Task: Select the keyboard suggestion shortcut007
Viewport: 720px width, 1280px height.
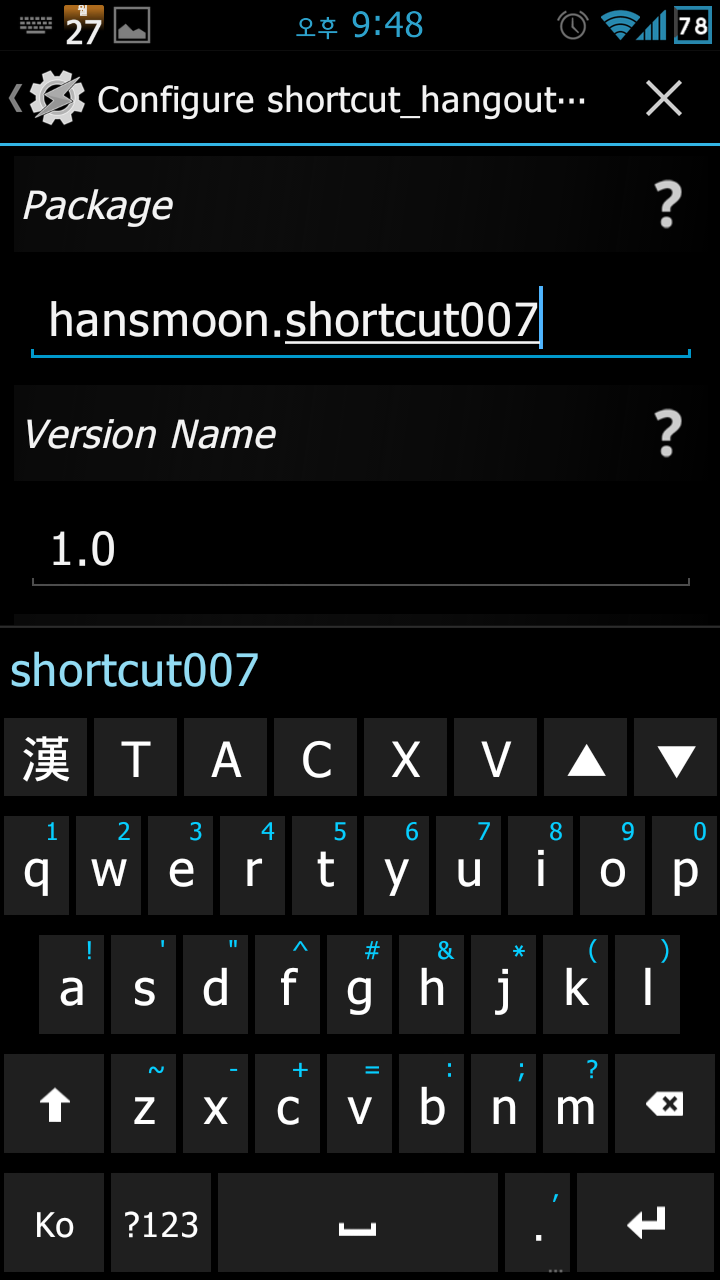Action: pos(135,670)
